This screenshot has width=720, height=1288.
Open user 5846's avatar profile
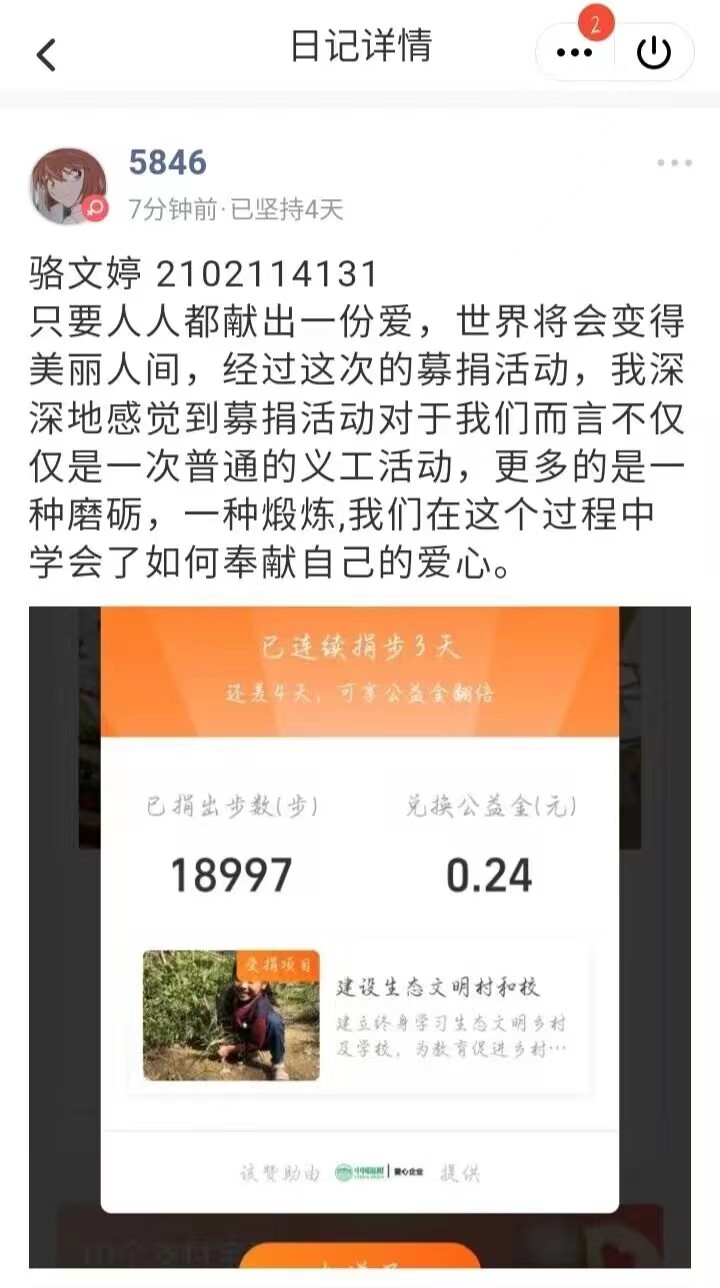[69, 186]
